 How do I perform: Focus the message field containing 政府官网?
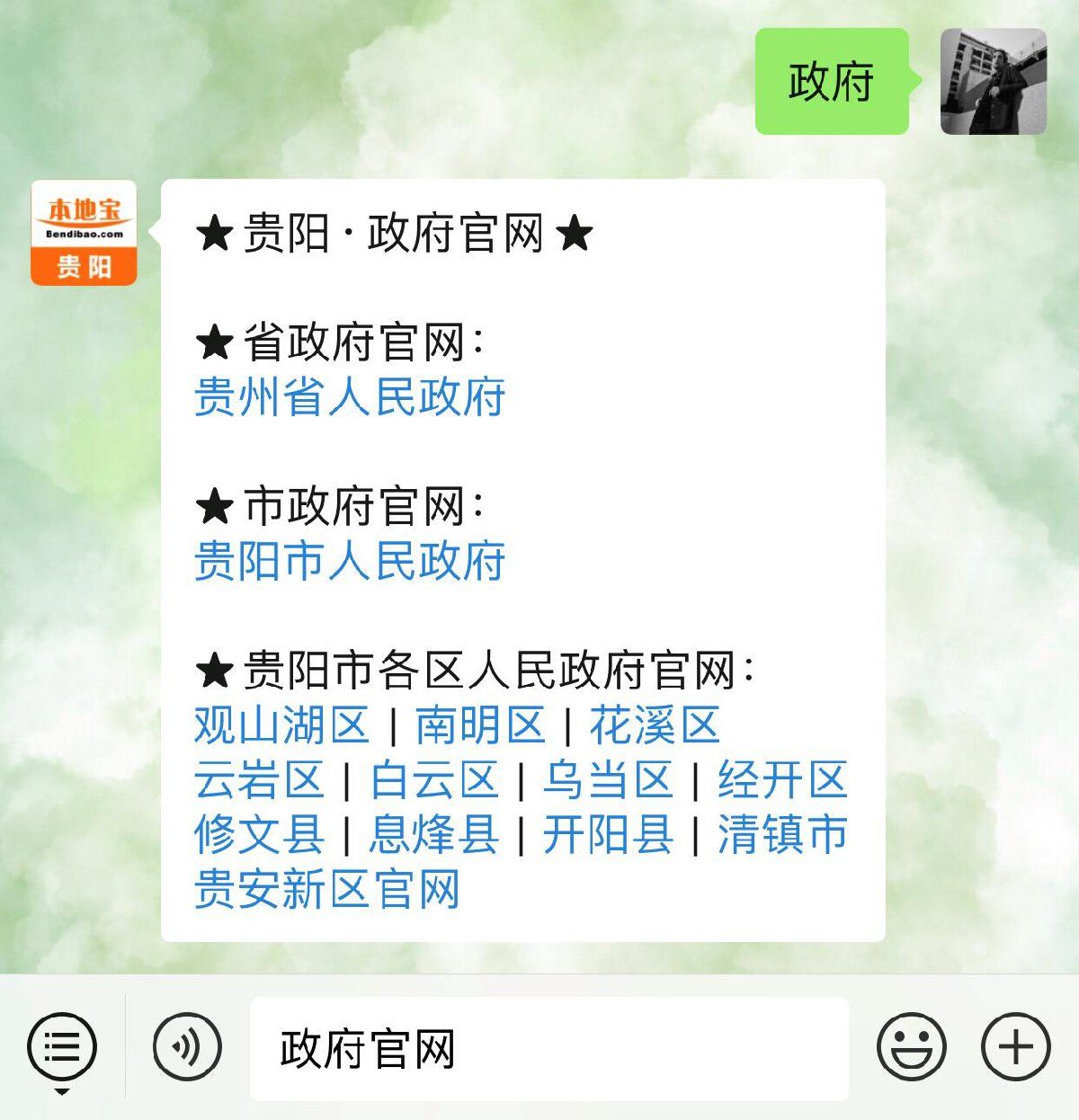548,1048
